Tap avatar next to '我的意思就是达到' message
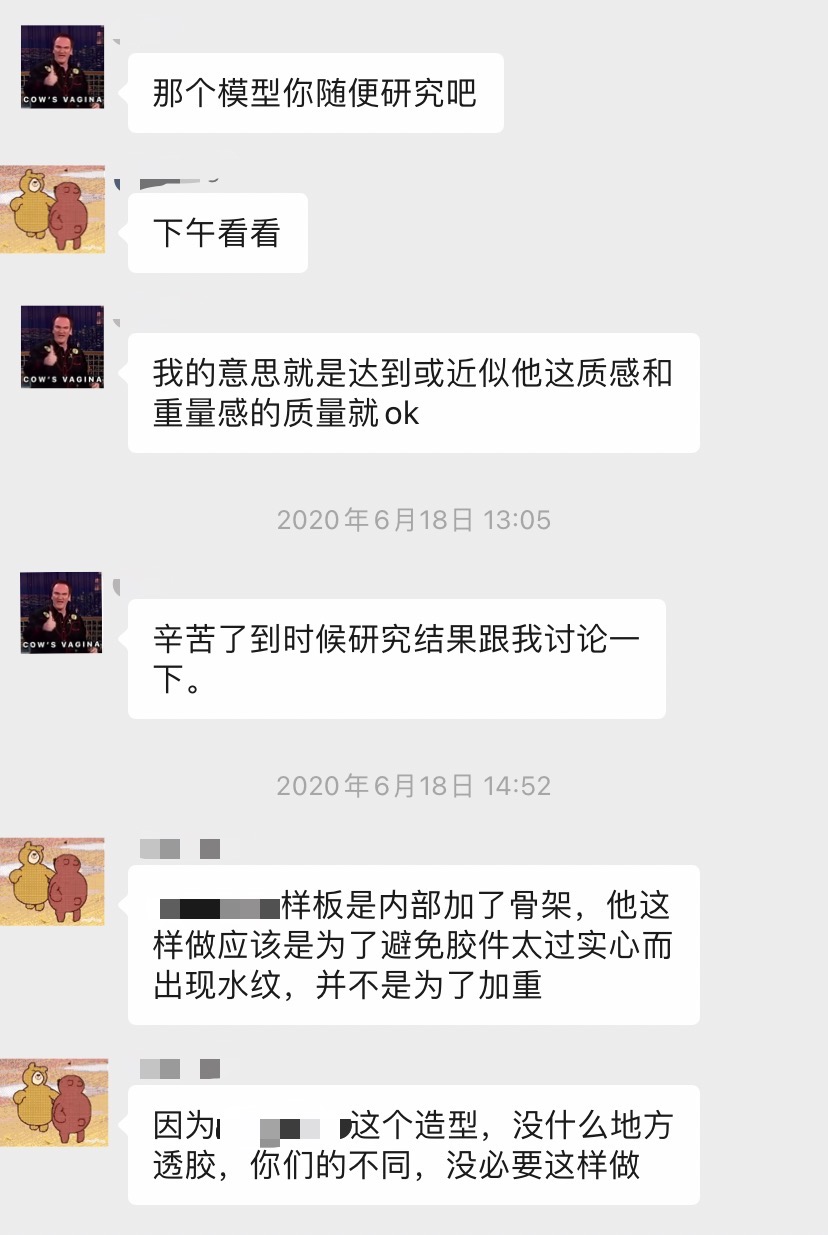The image size is (828, 1235). point(62,347)
